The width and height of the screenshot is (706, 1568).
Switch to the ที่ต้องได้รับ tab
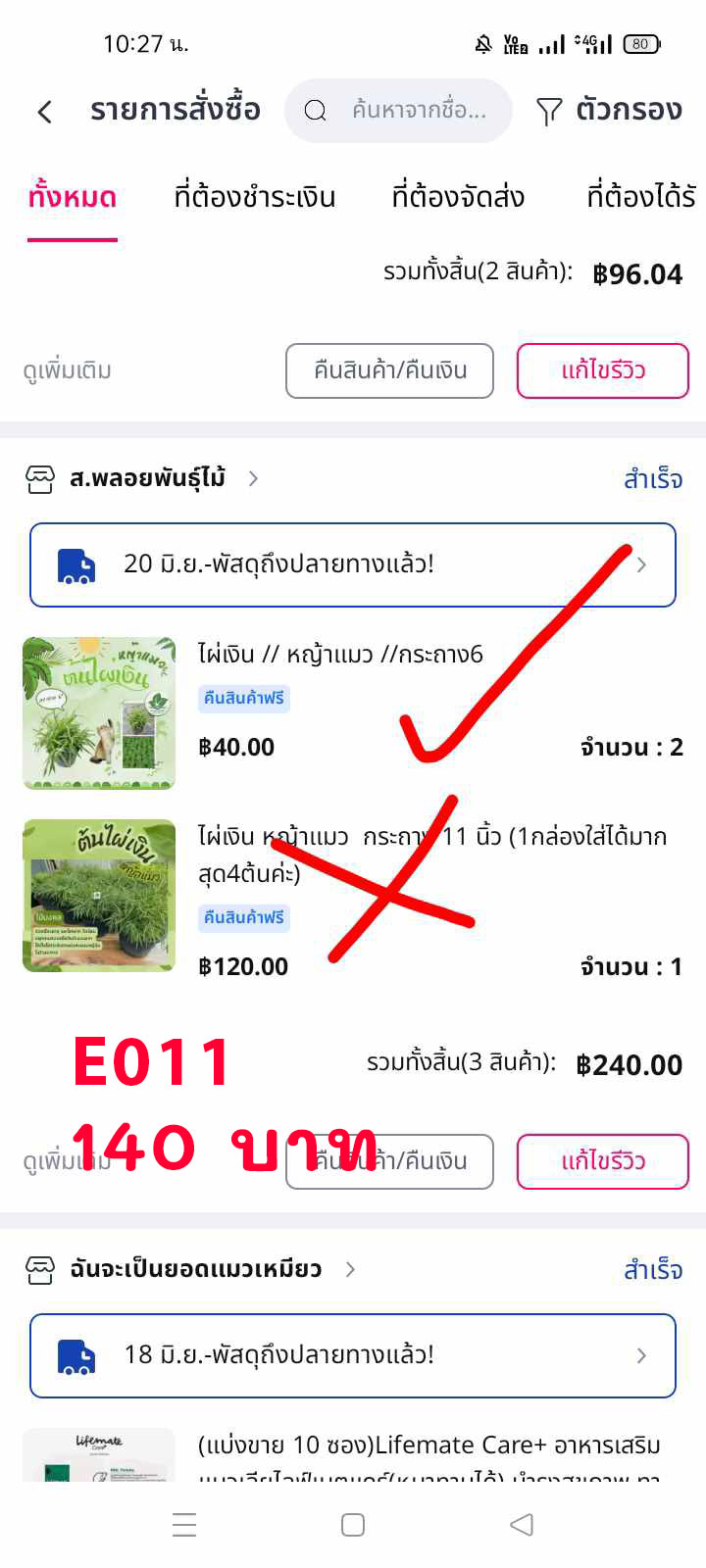pos(642,198)
